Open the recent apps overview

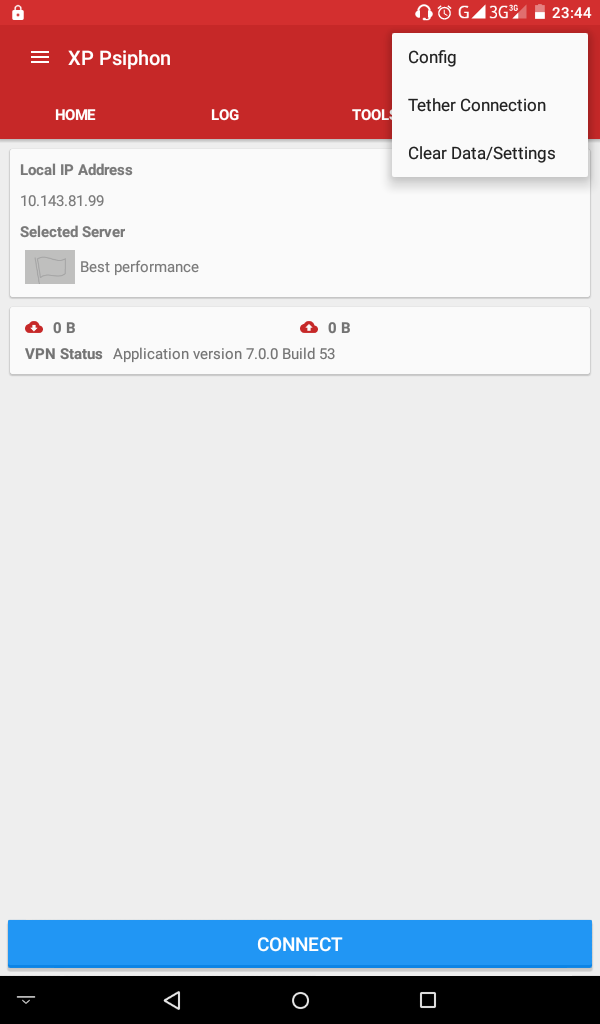pos(428,1000)
